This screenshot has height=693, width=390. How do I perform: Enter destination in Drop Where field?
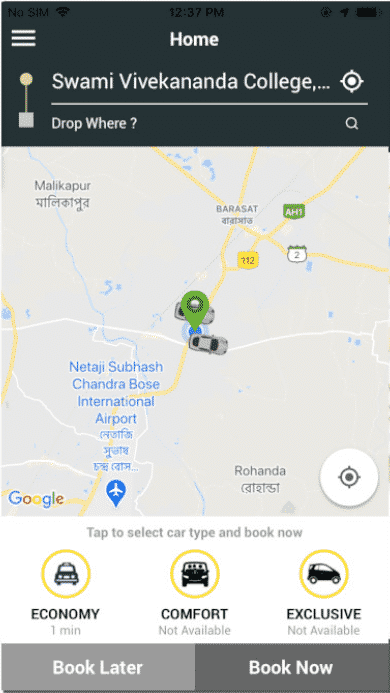(194, 123)
